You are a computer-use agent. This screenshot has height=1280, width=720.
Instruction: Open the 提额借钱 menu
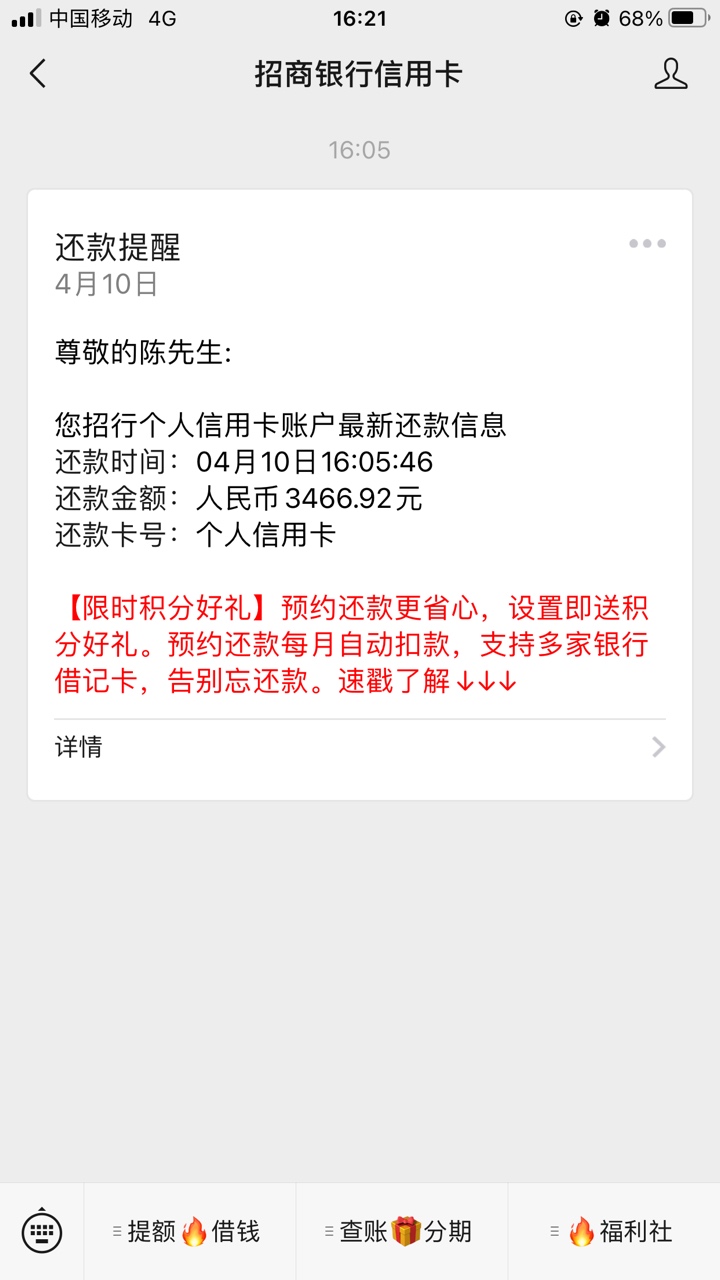point(190,1232)
